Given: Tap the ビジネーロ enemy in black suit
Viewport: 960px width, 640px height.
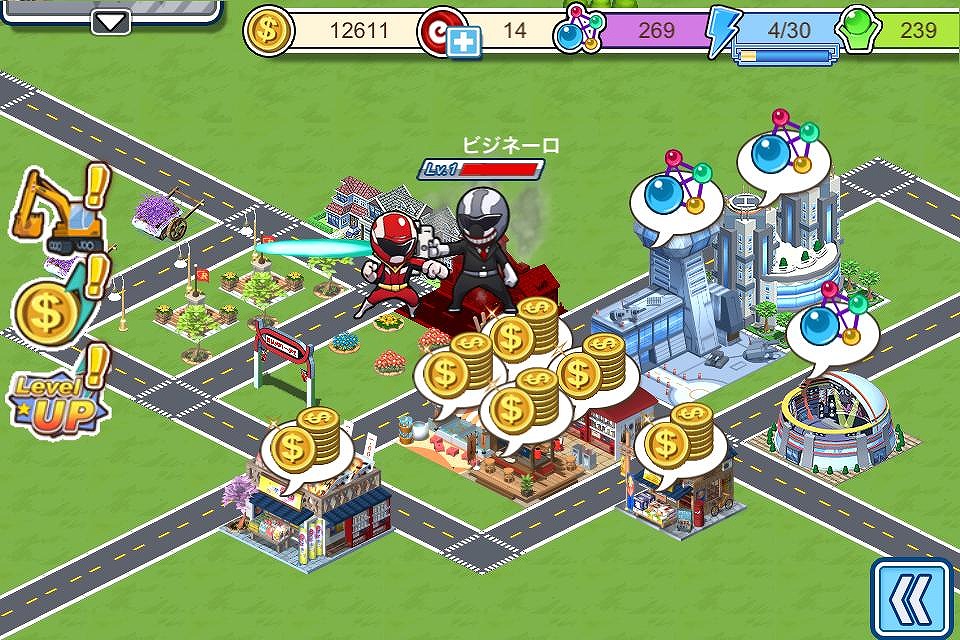Looking at the screenshot, I should 482,251.
